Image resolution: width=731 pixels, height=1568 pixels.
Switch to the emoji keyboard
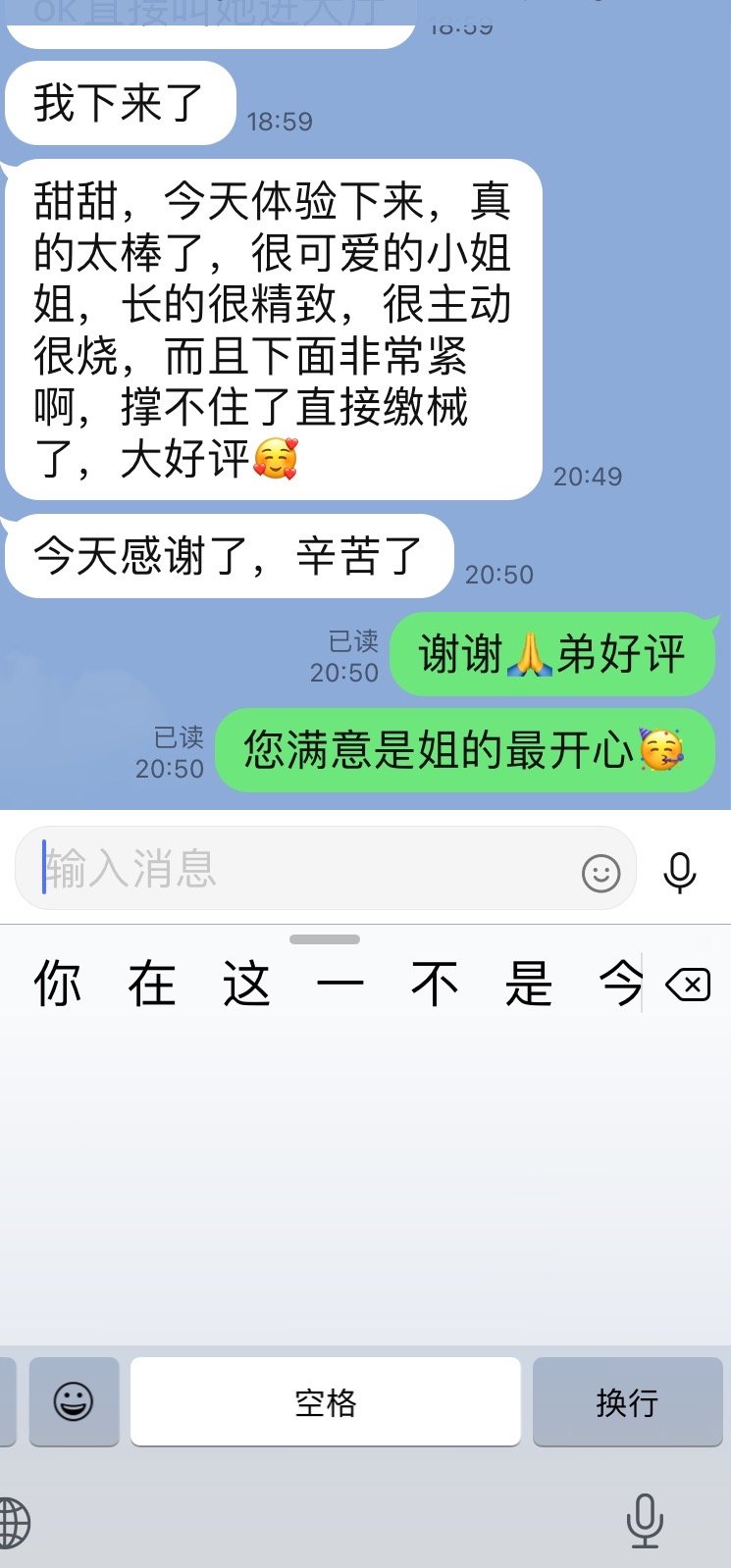pos(74,1401)
